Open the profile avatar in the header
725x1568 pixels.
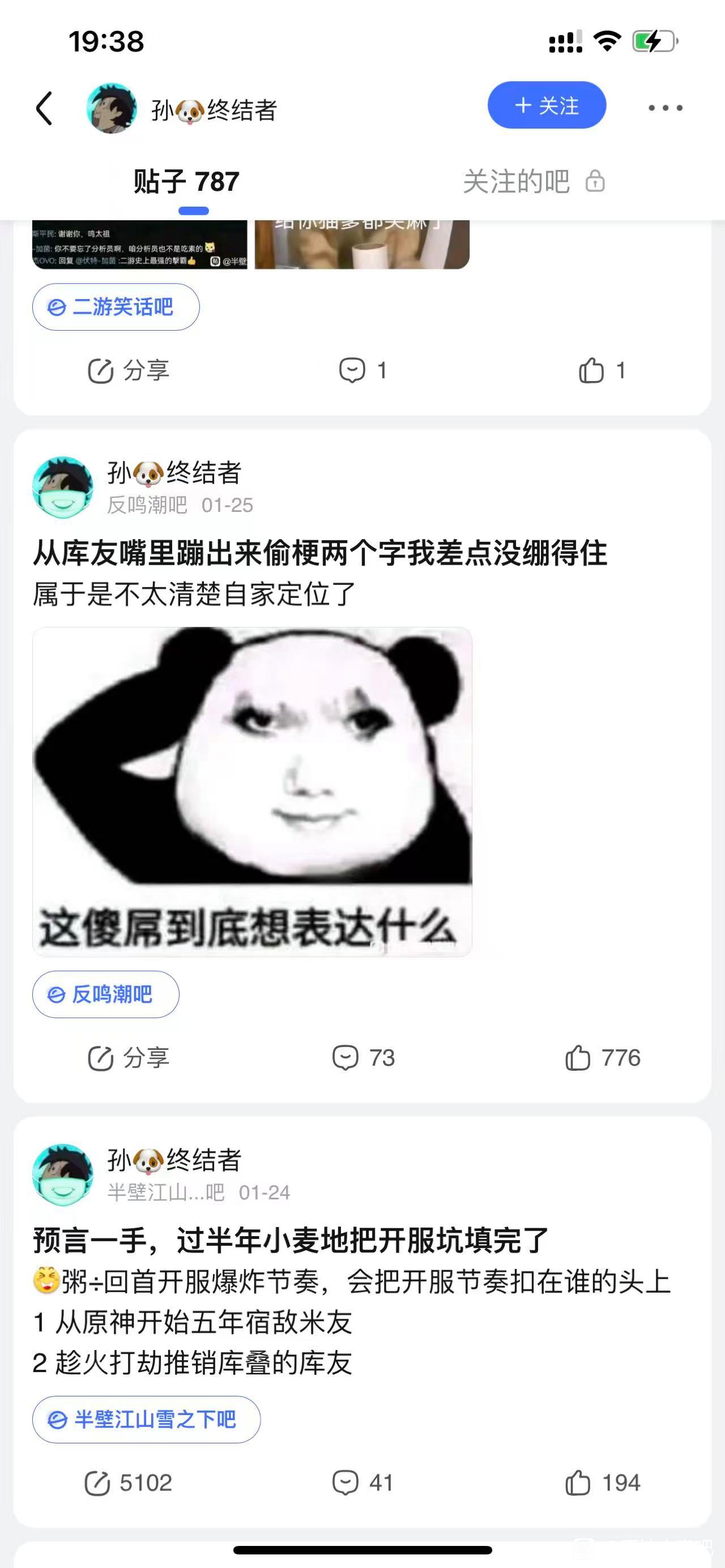(112, 108)
